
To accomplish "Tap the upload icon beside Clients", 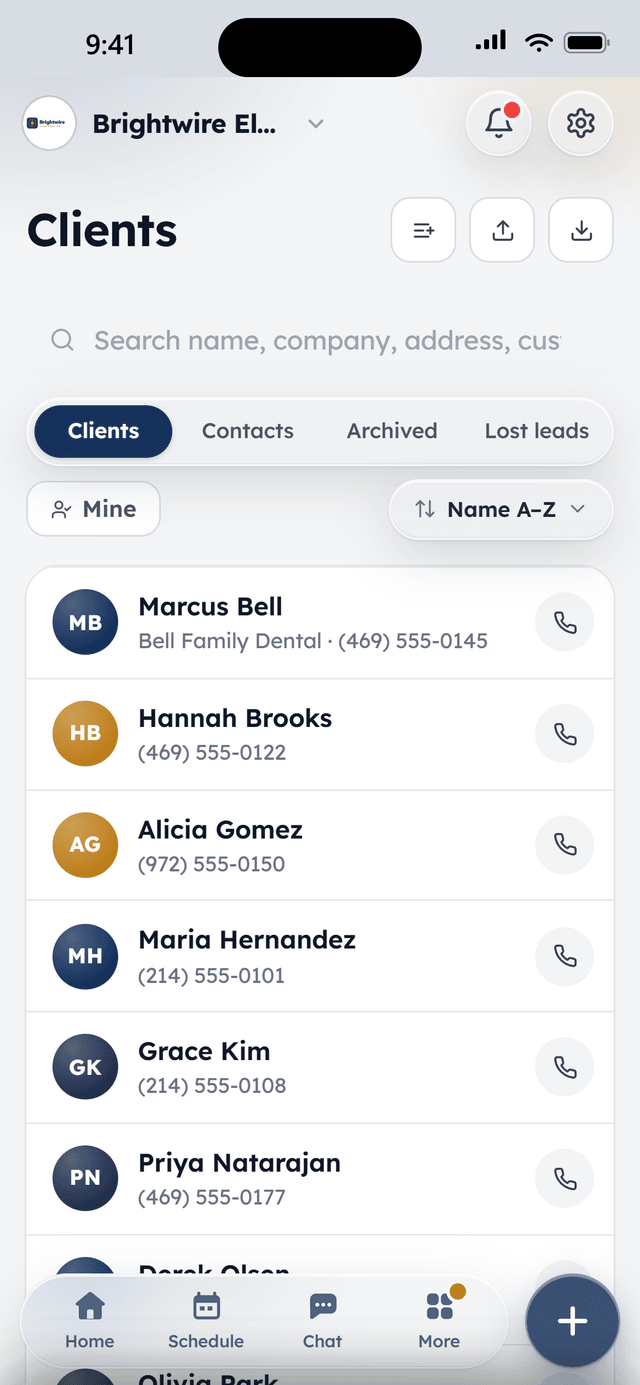I will 502,230.
